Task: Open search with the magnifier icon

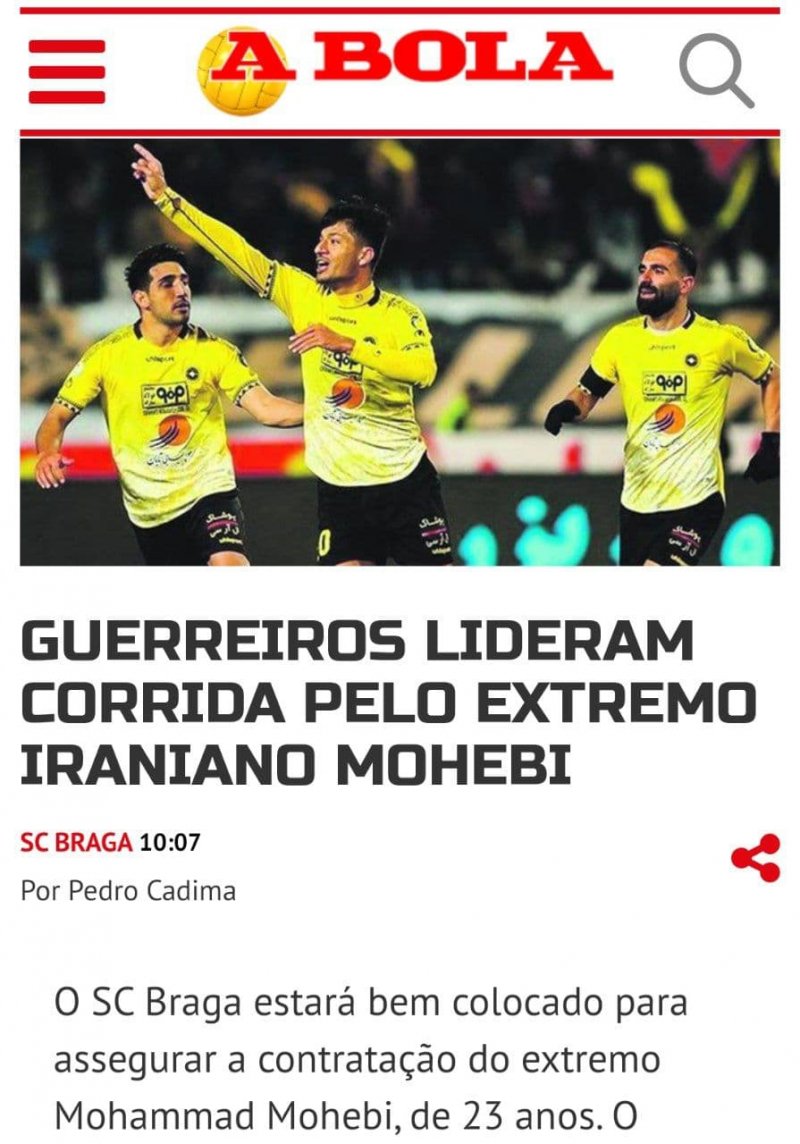Action: pyautogui.click(x=716, y=70)
